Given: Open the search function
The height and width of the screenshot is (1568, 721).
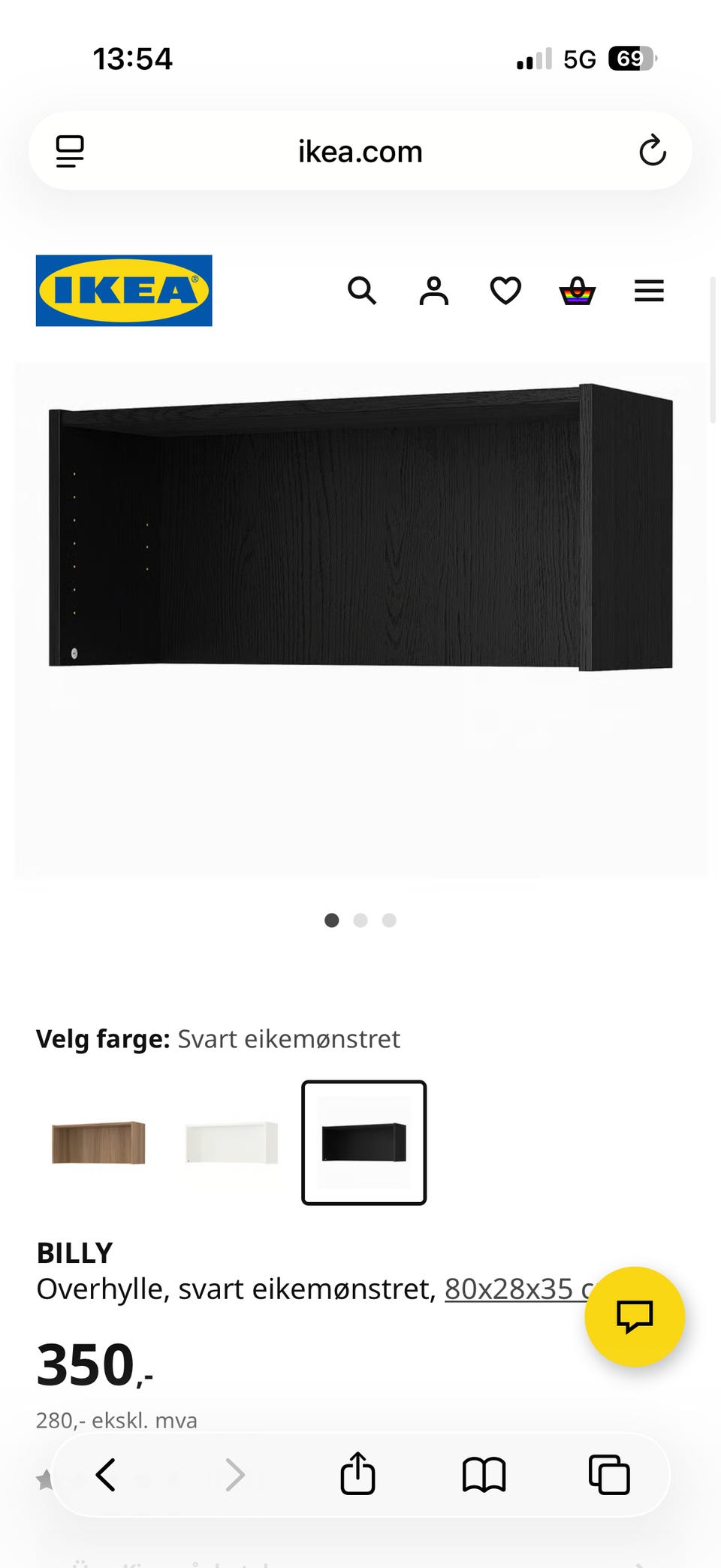Looking at the screenshot, I should pos(363,292).
